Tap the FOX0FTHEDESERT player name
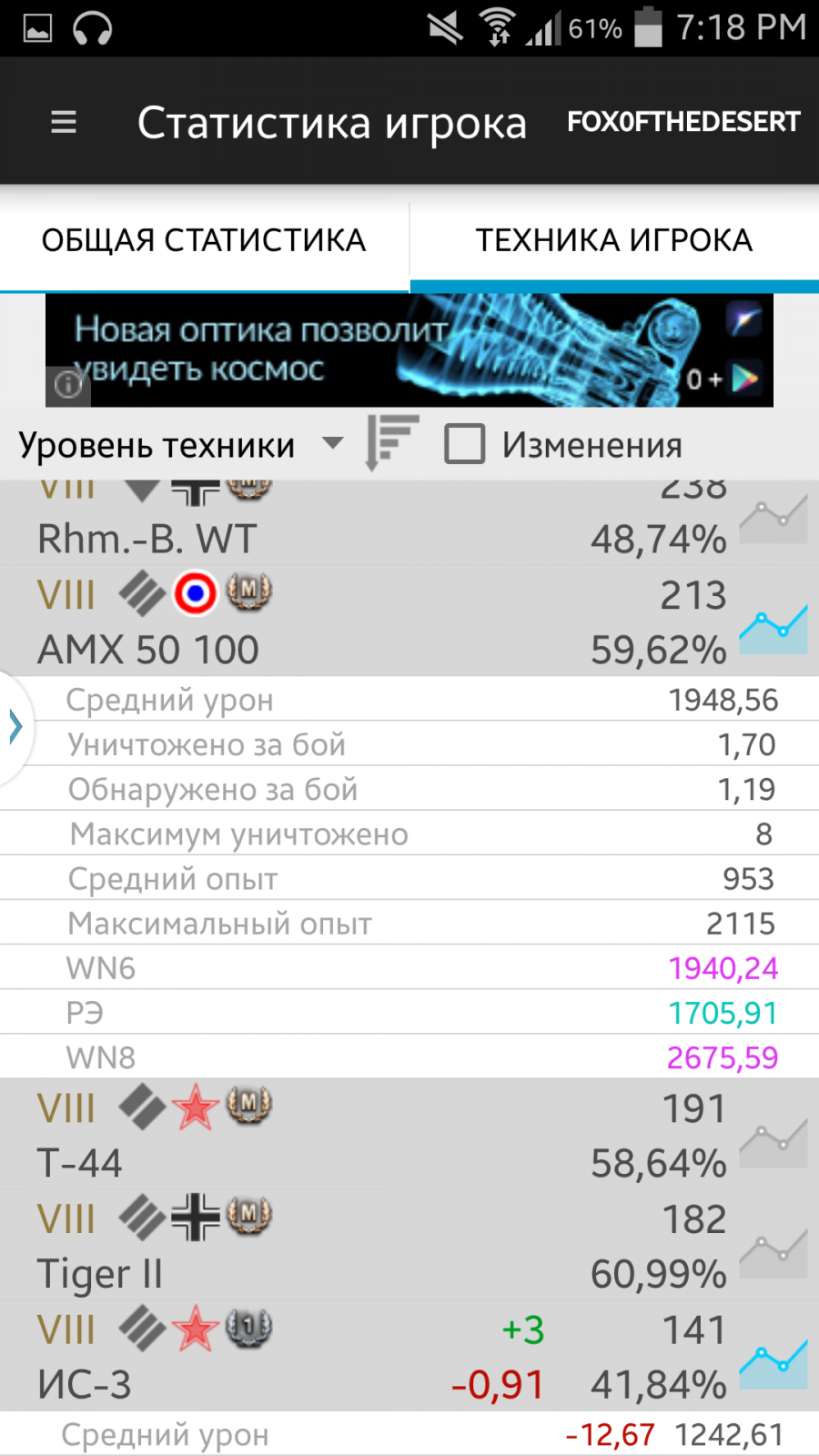This screenshot has height=1456, width=819. [683, 122]
